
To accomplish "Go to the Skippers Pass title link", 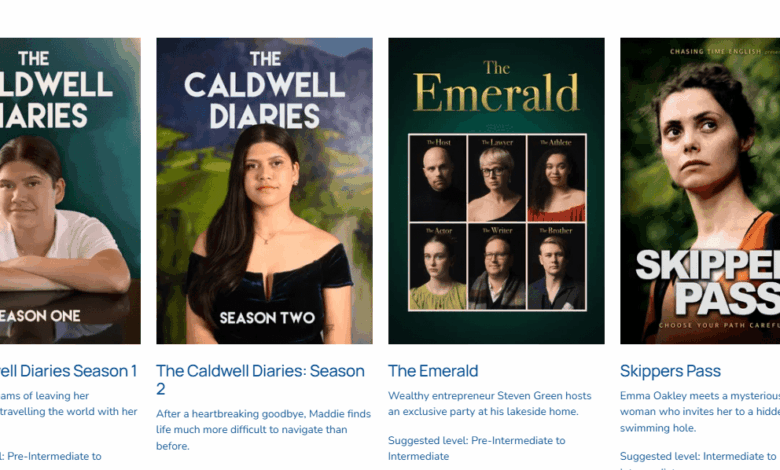I will 670,371.
